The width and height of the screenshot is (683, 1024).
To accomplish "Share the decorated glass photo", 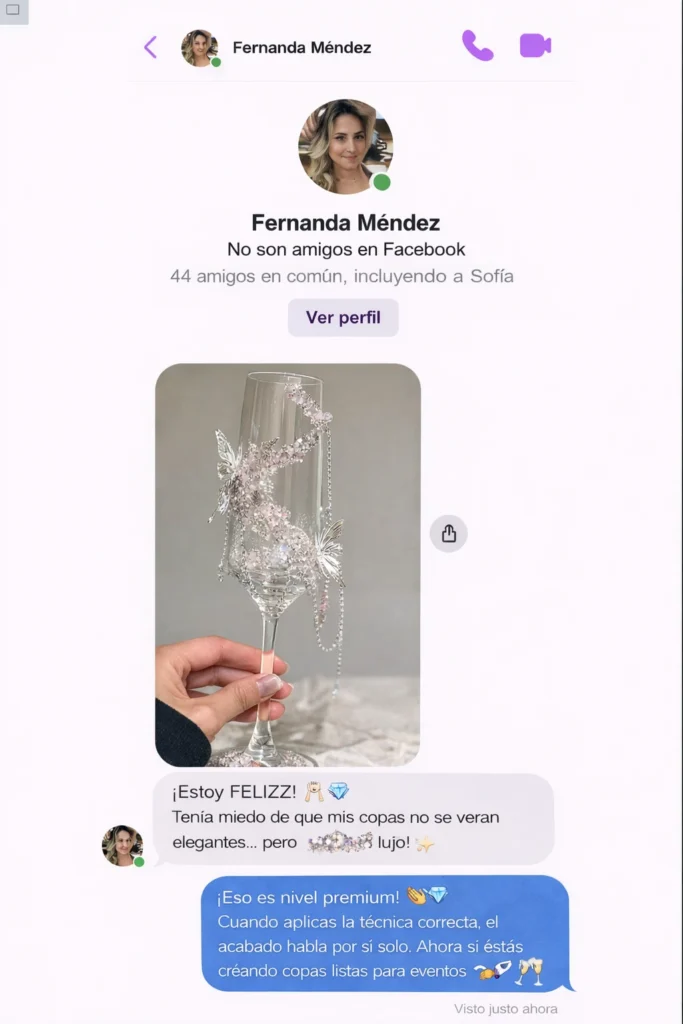I will pos(448,534).
